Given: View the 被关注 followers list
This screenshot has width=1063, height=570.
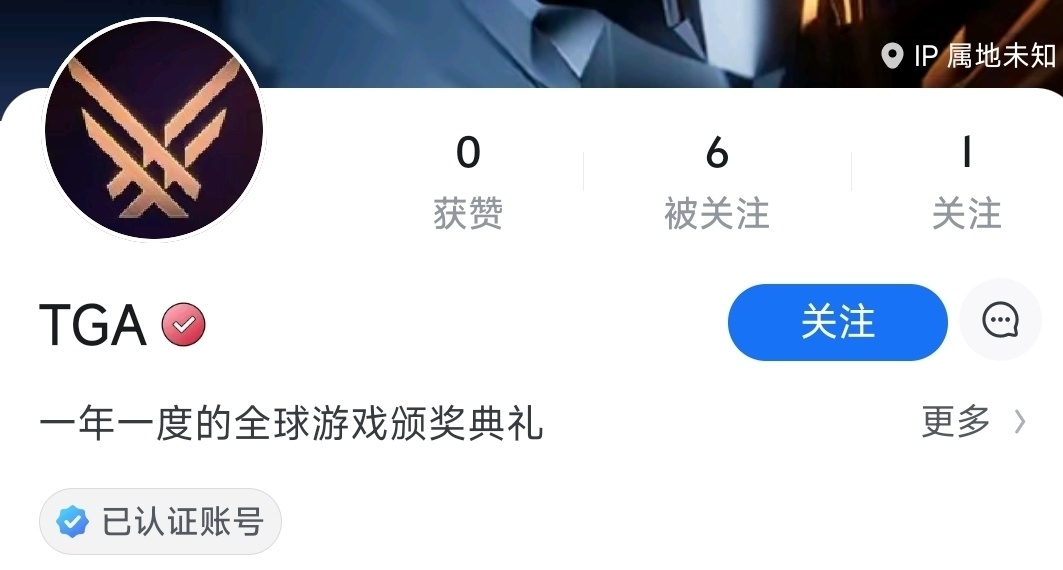Looking at the screenshot, I should point(716,183).
